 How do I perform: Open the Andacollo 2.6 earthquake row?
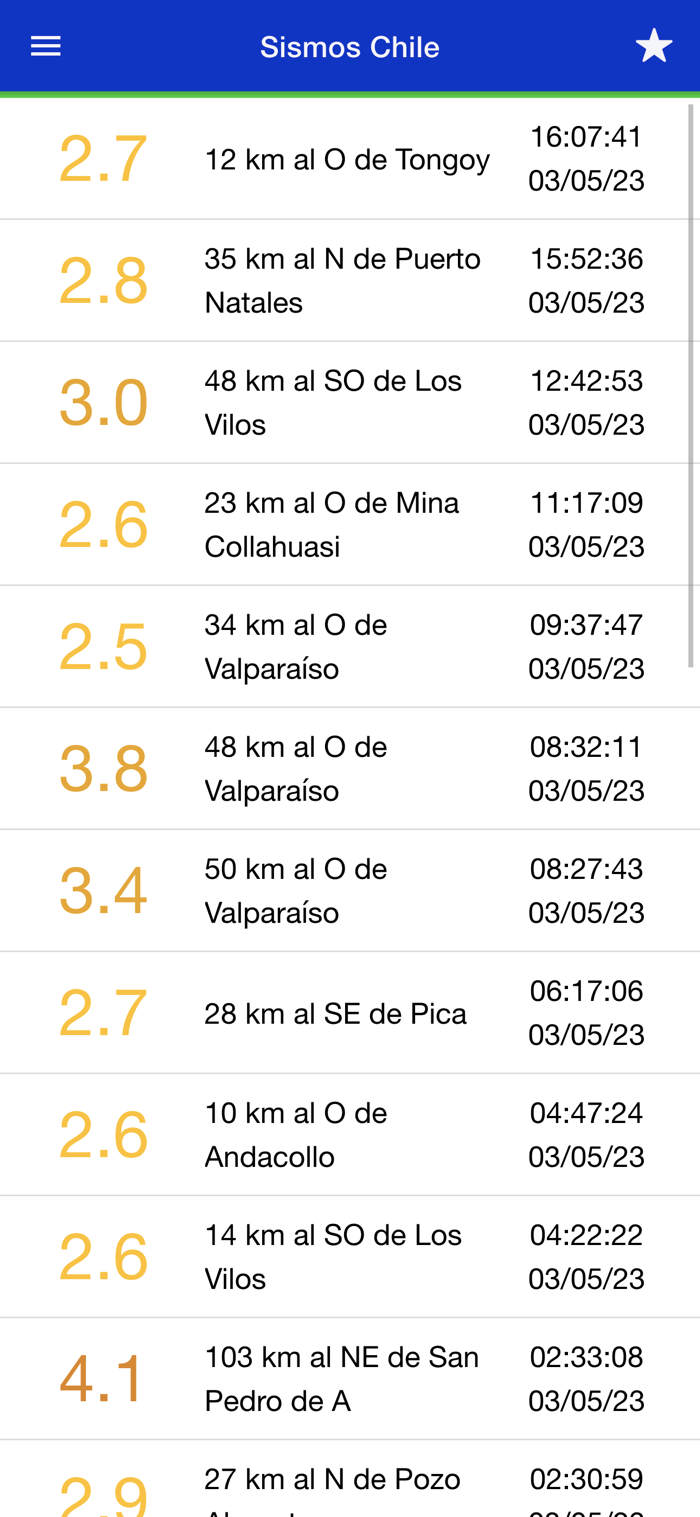pyautogui.click(x=347, y=1135)
